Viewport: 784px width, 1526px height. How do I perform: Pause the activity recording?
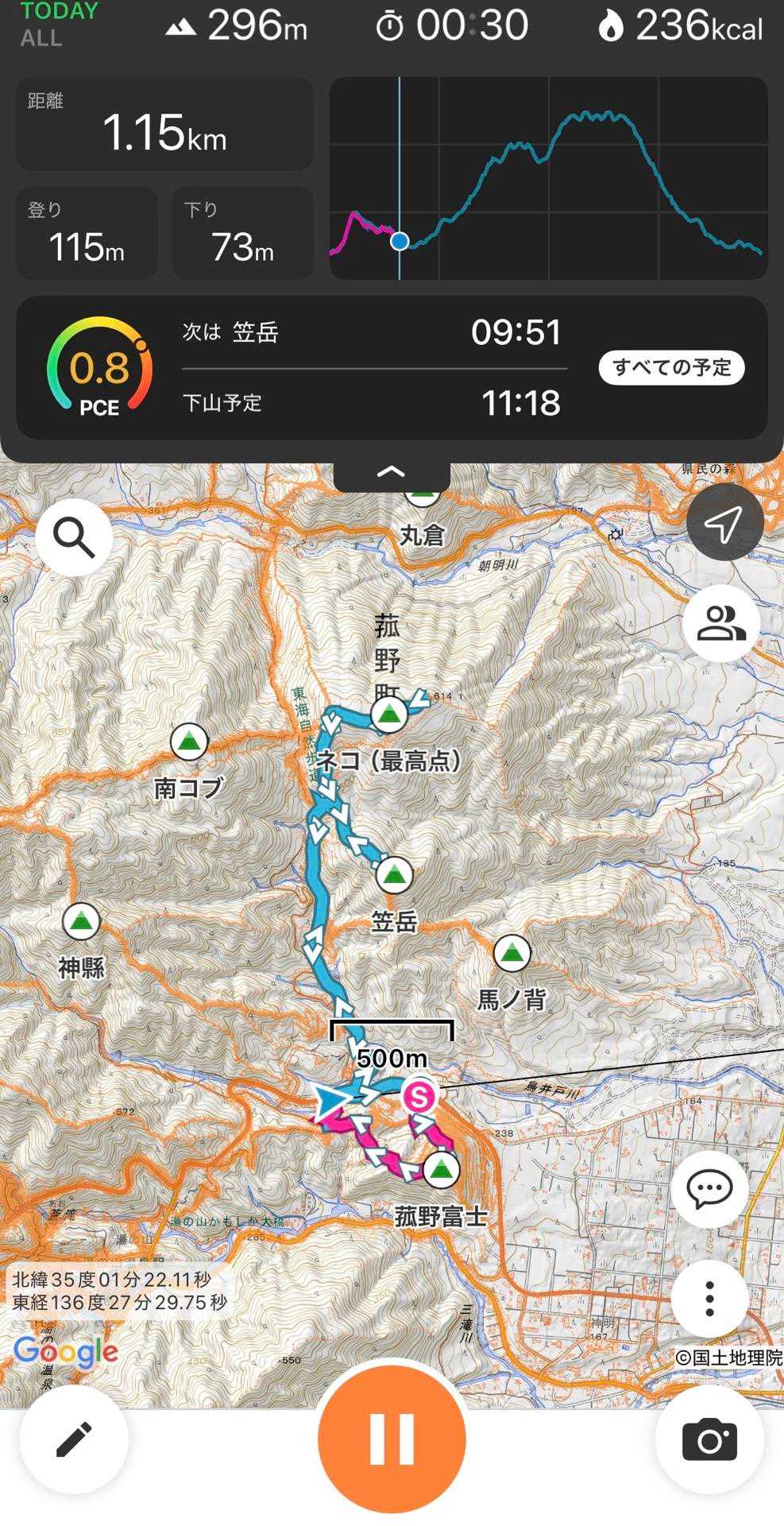pos(392,1439)
